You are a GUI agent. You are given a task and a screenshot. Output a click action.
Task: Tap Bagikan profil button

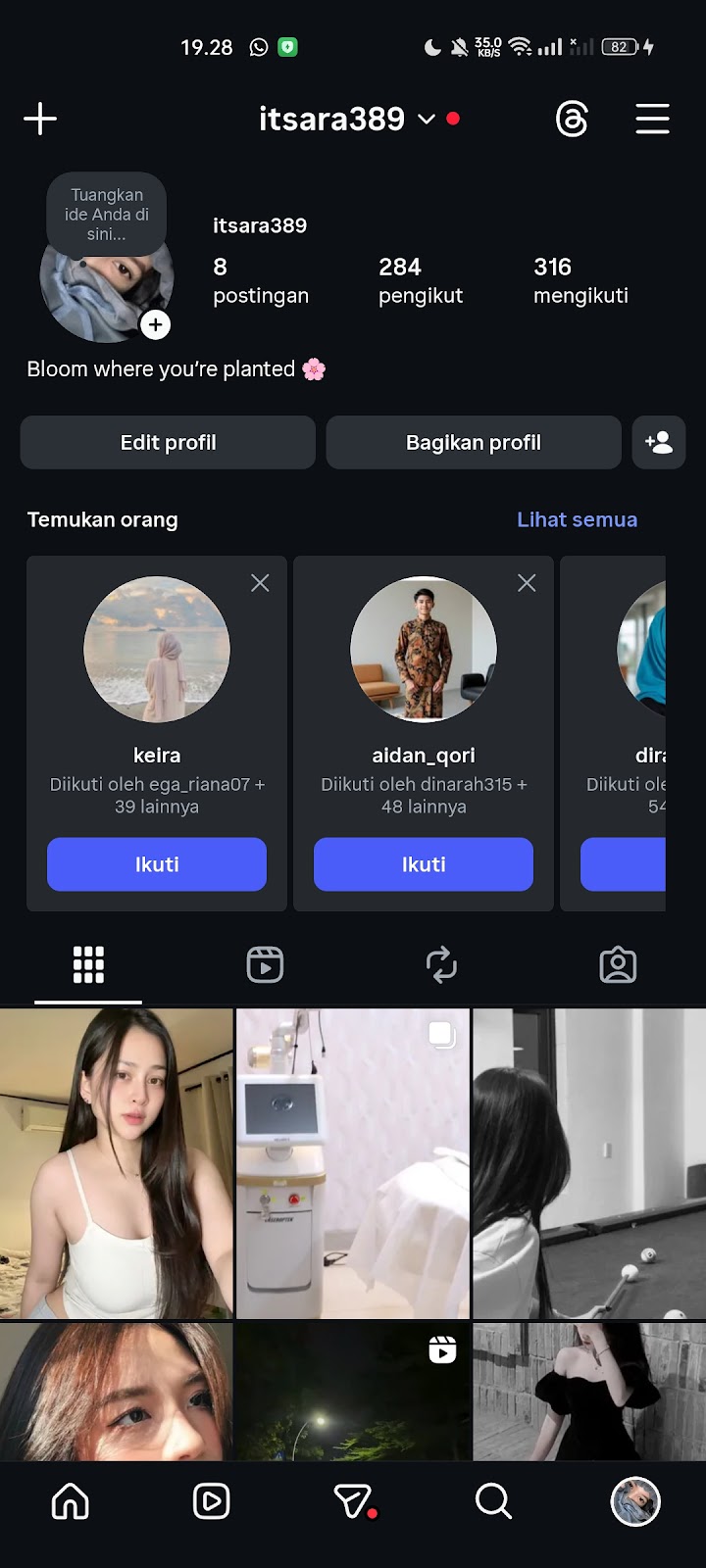coord(473,443)
